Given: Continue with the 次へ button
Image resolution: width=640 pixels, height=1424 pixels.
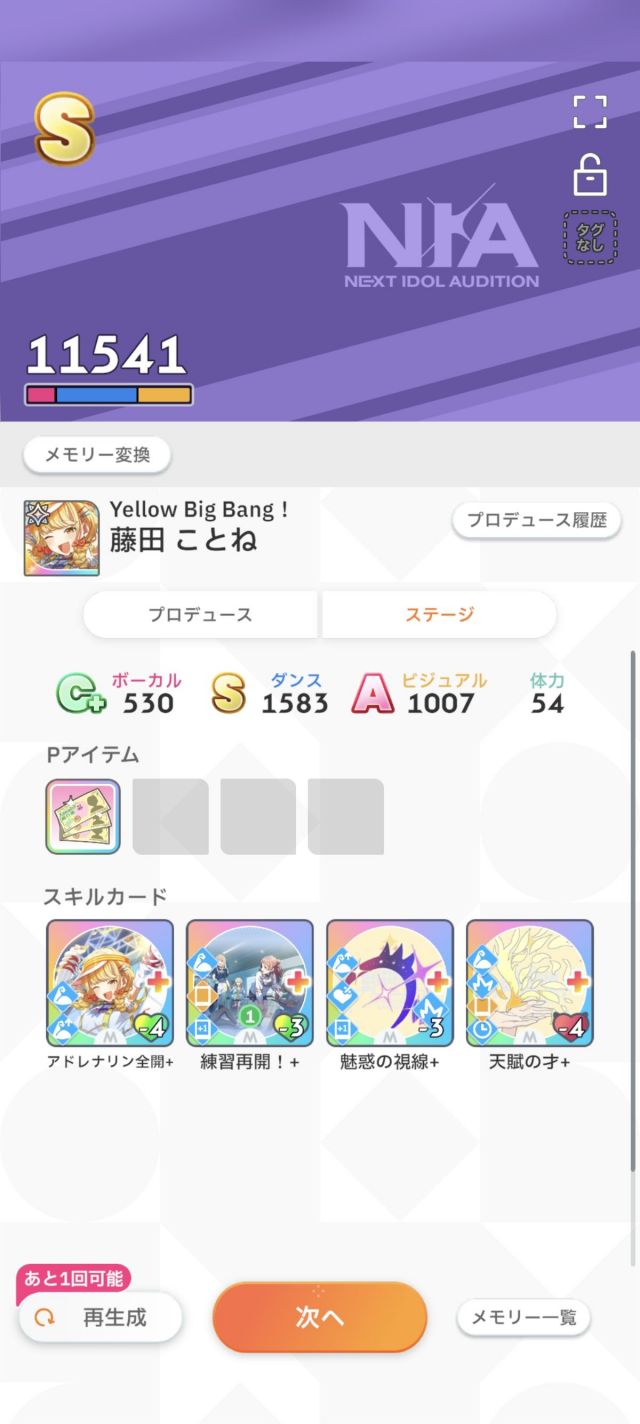Looking at the screenshot, I should 320,1317.
